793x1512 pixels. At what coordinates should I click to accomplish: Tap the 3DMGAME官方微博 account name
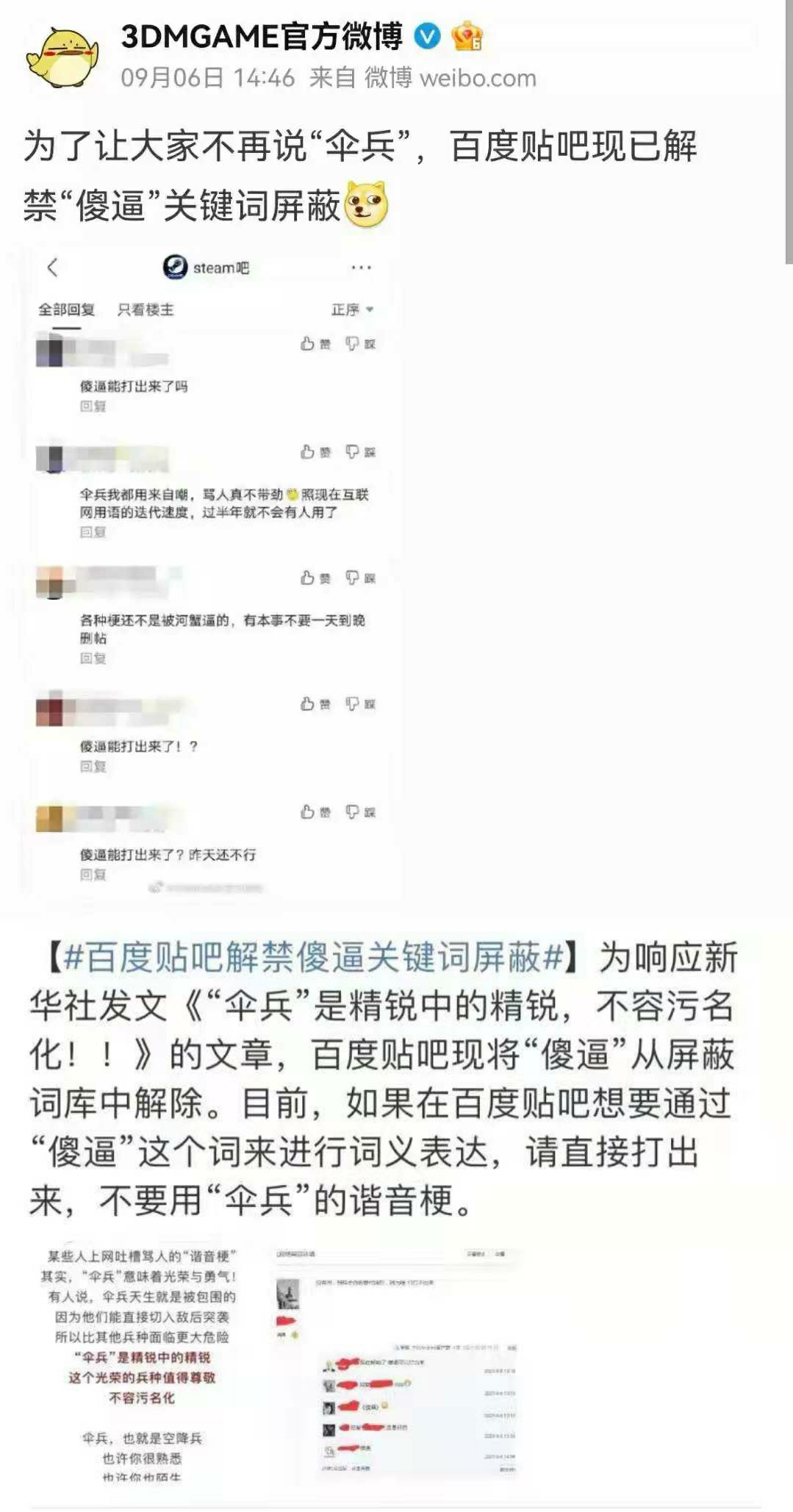pyautogui.click(x=262, y=36)
